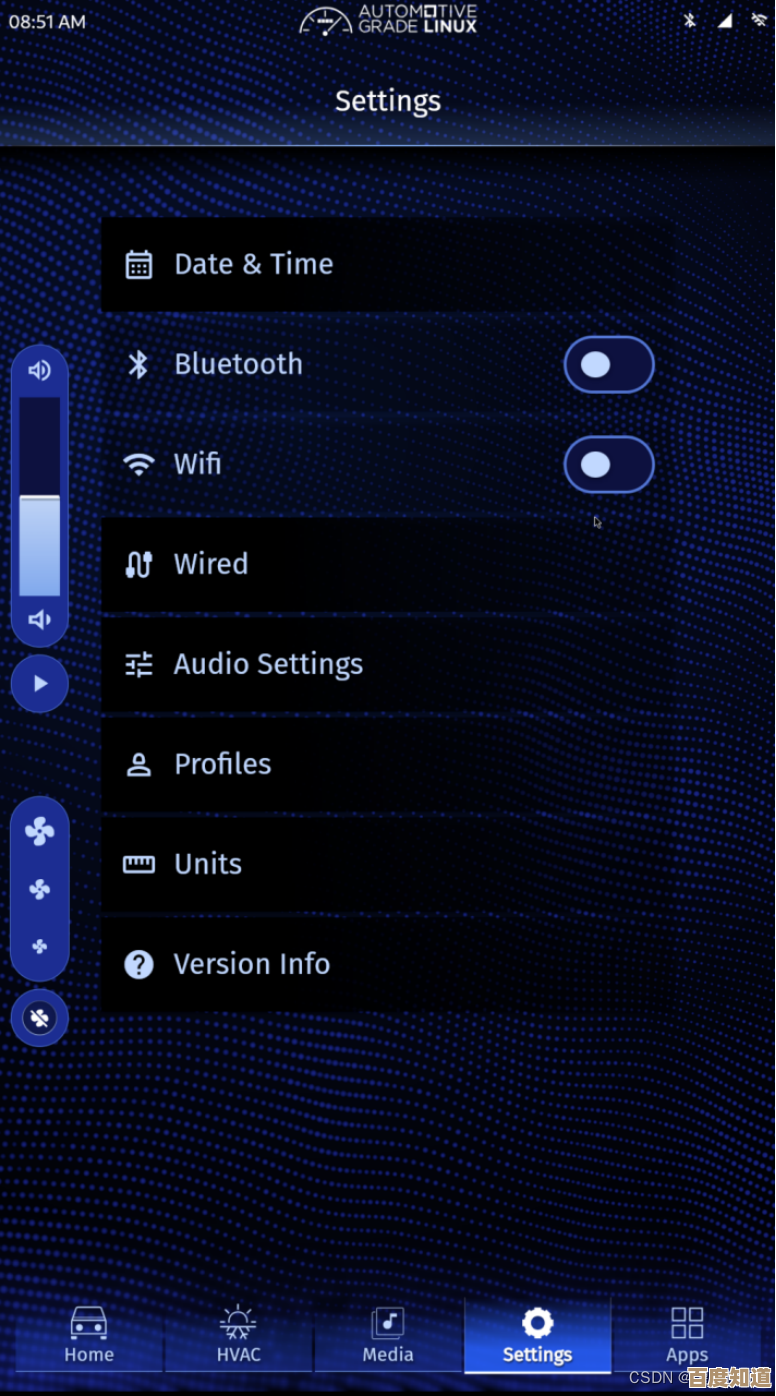Set fan speed to high

(x=39, y=831)
